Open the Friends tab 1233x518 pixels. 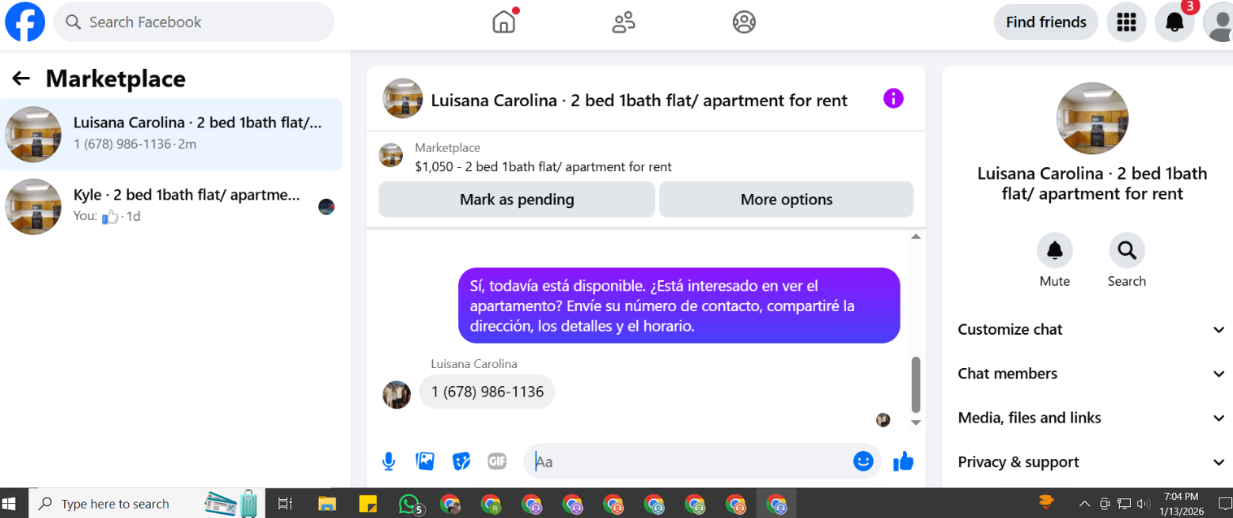[x=624, y=22]
